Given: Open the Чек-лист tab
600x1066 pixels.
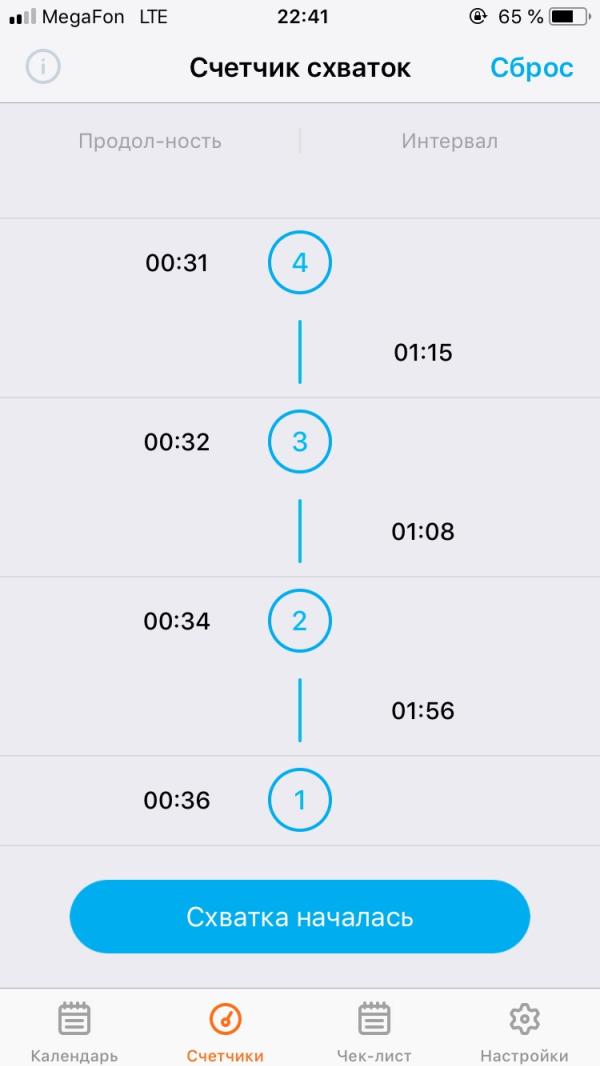Looking at the screenshot, I should click(x=374, y=1032).
